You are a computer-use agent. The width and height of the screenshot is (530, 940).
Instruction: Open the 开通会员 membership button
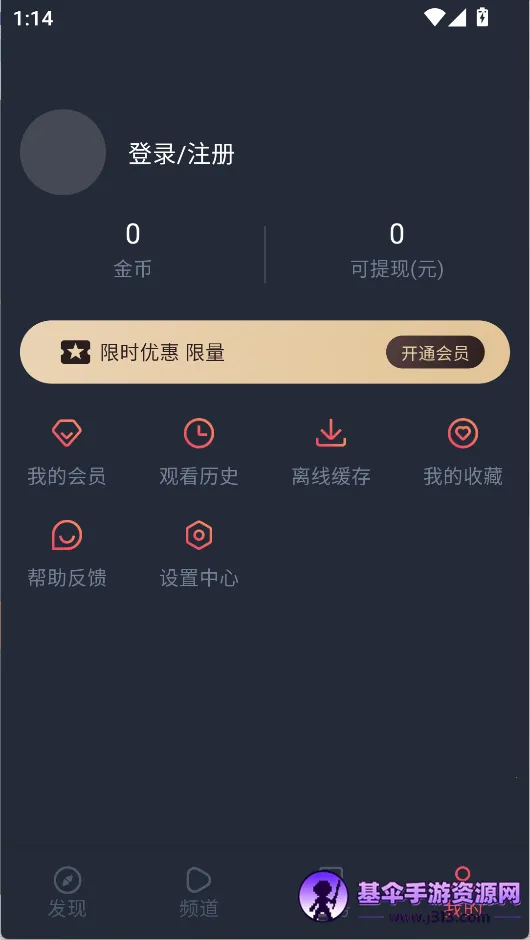click(x=435, y=352)
